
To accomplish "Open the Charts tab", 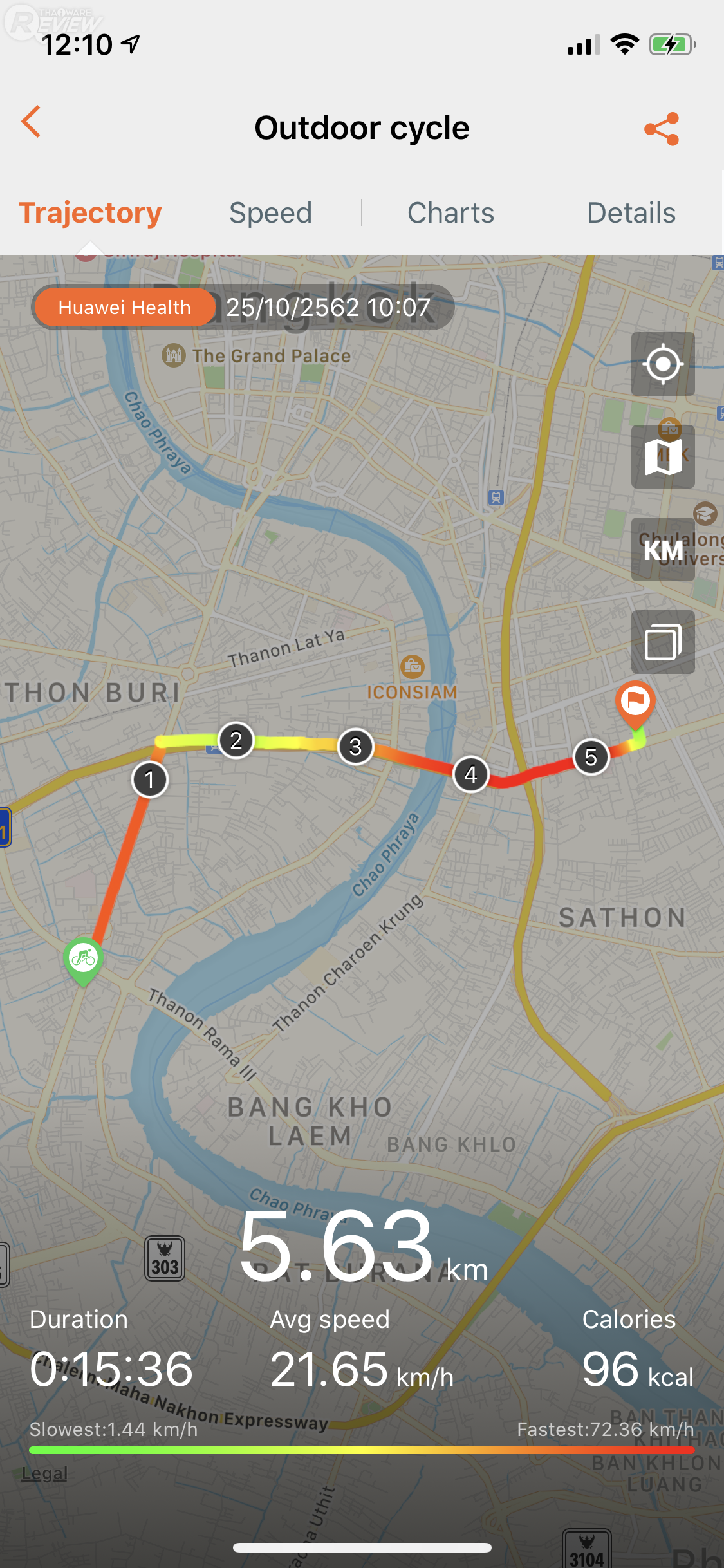I will tap(450, 213).
